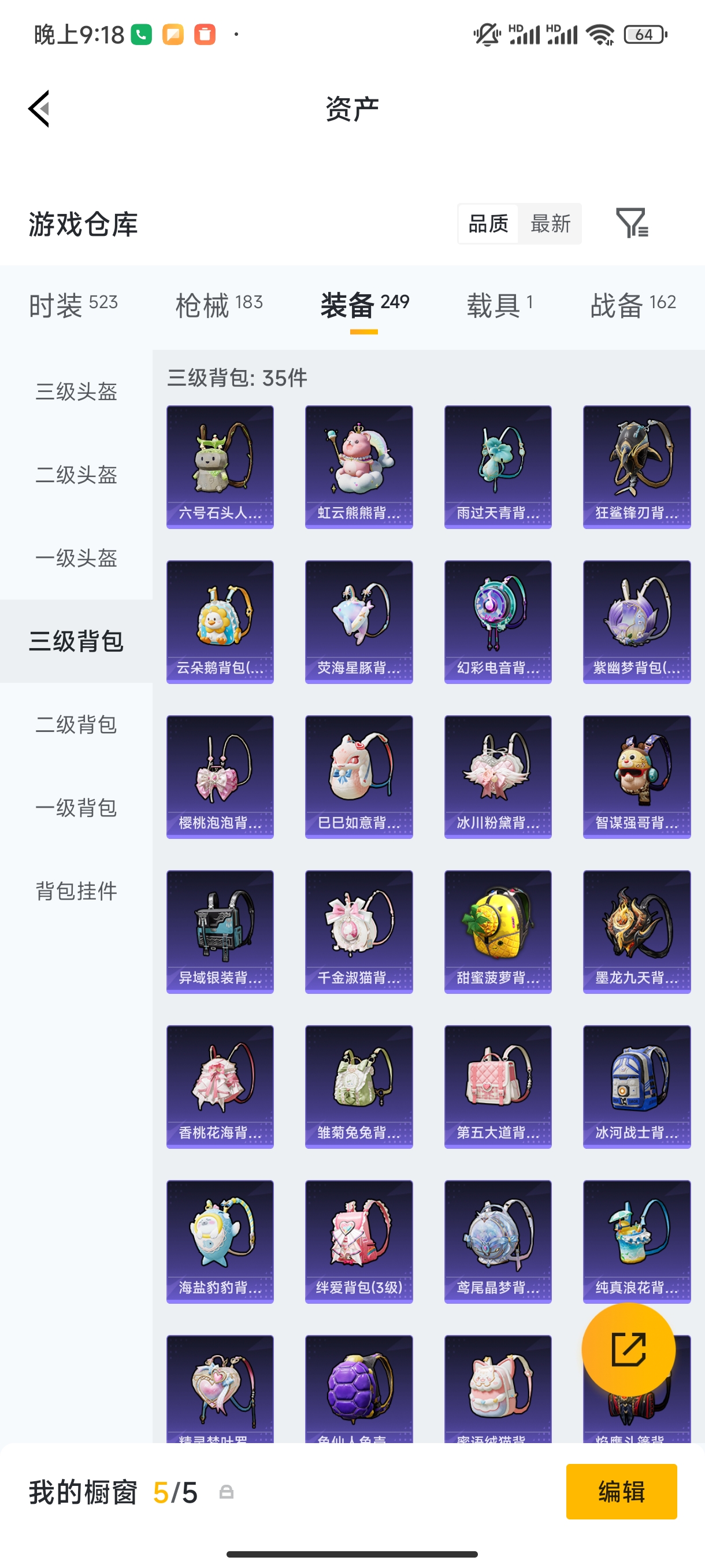The image size is (705, 1568).
Task: Select 最新 sorting option
Action: (550, 224)
